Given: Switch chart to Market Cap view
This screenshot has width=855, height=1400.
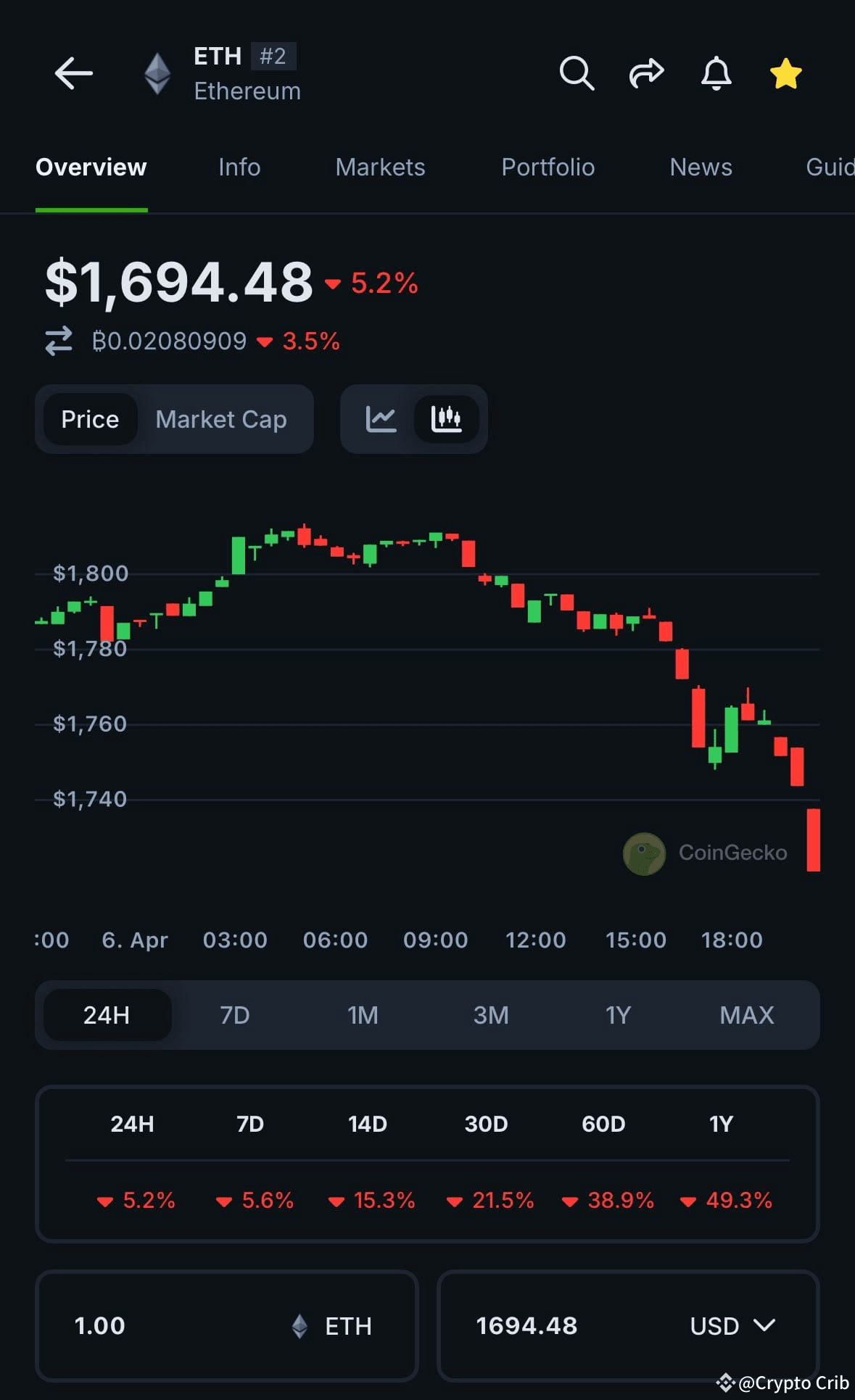Looking at the screenshot, I should 221,419.
